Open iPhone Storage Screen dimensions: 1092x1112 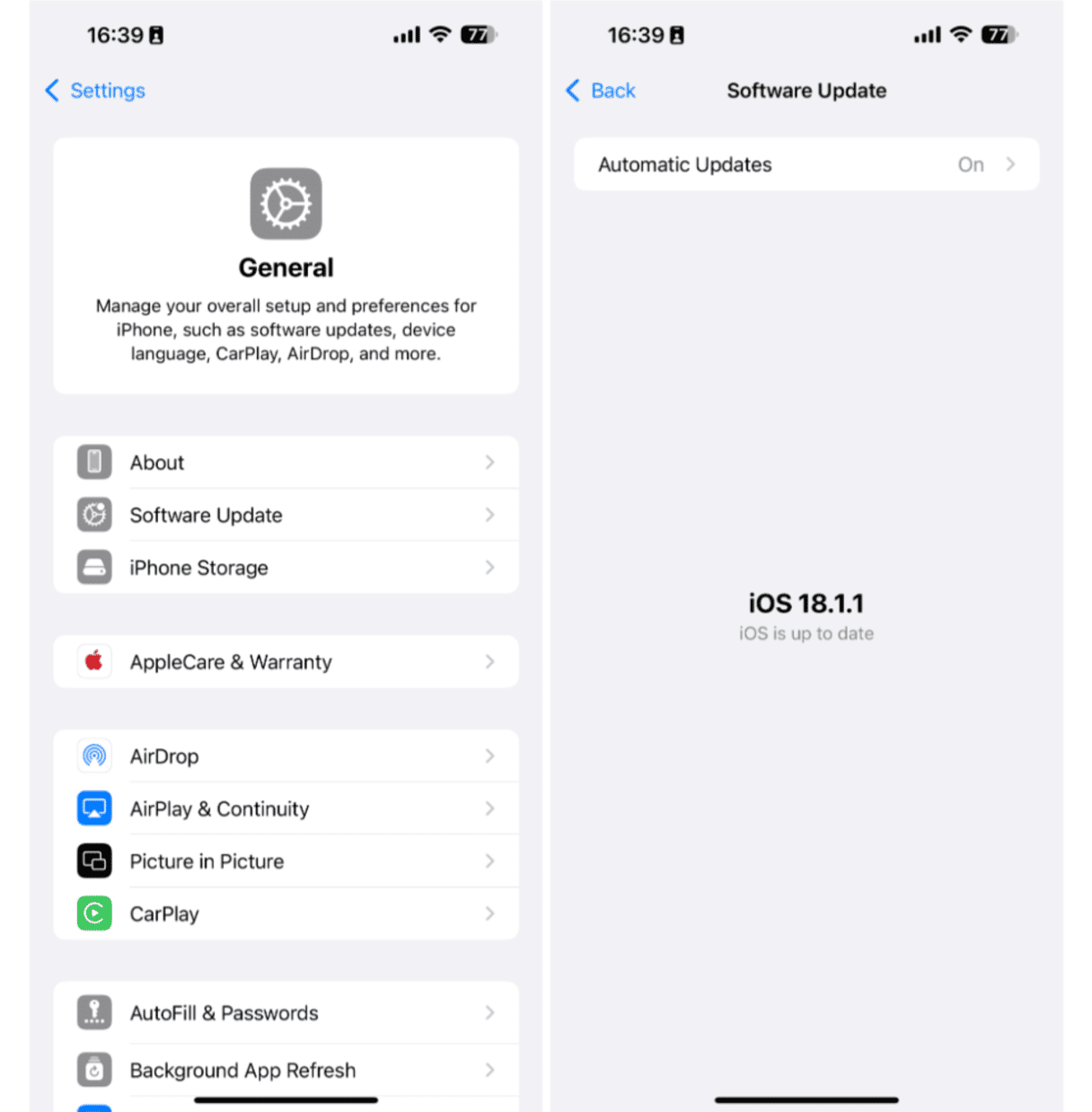pos(286,568)
